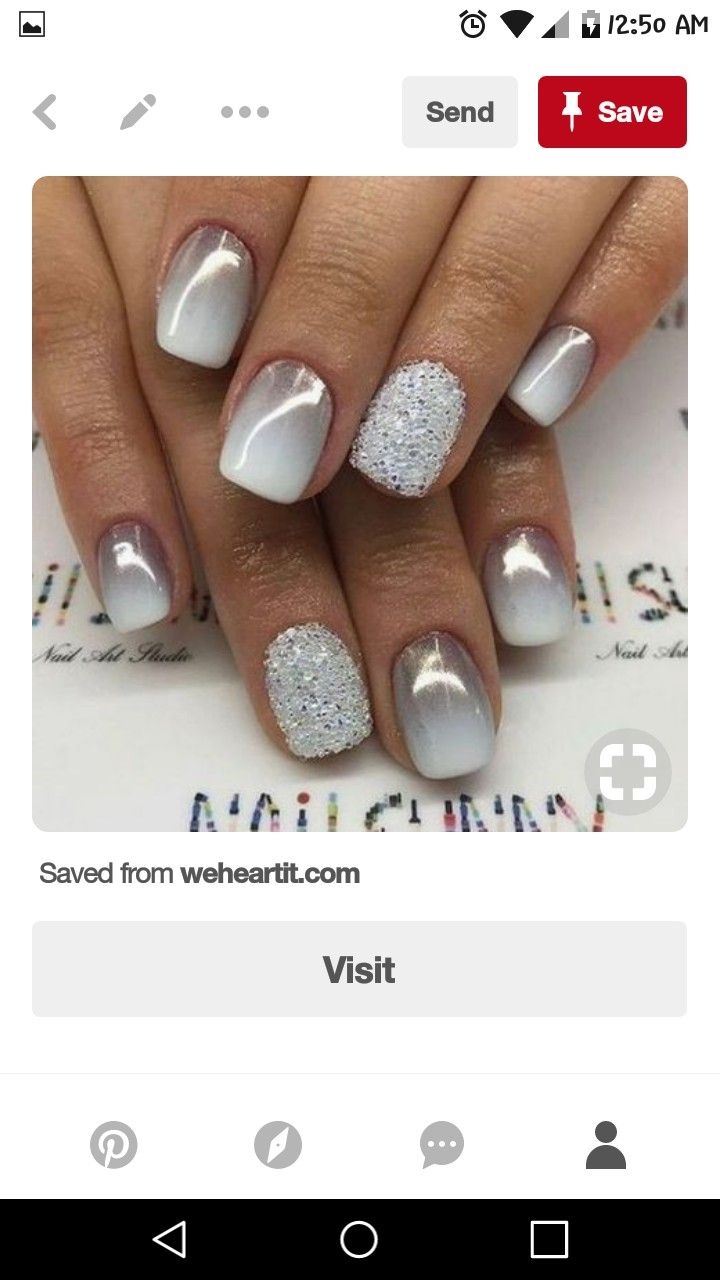
Task: Tap the Send button
Action: pos(460,112)
